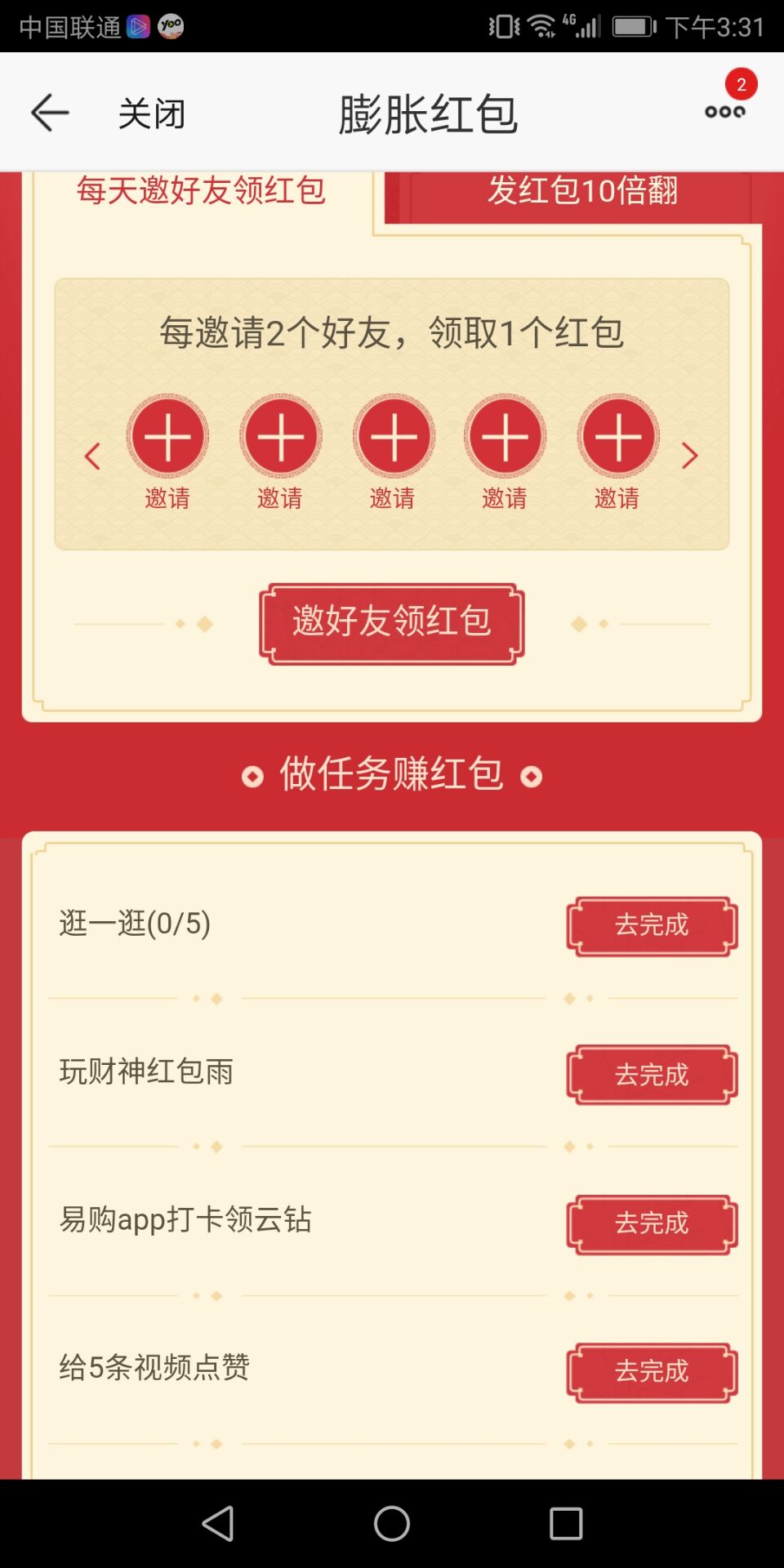This screenshot has height=1568, width=784.
Task: Tap the 邀好友领红包 button
Action: click(392, 623)
